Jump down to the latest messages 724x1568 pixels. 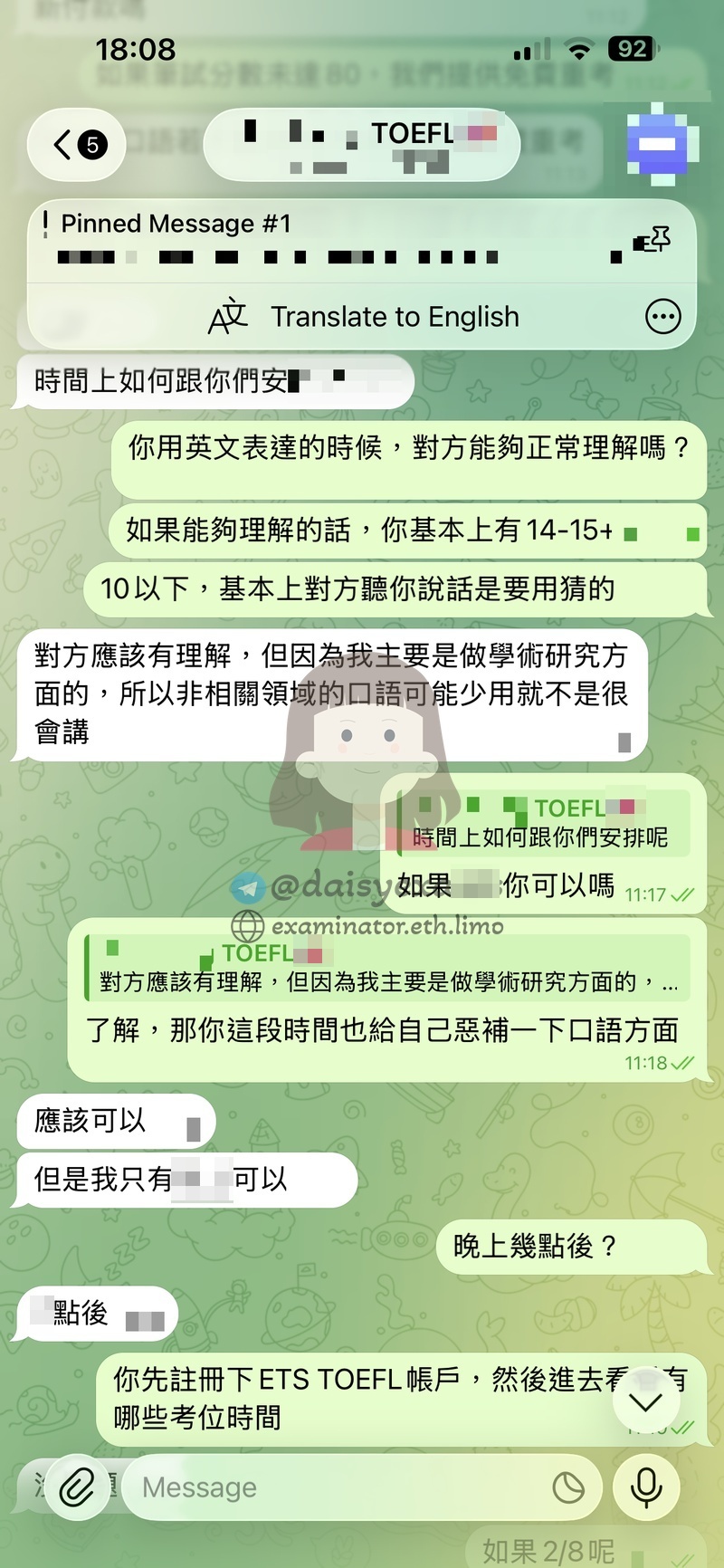click(x=646, y=1403)
